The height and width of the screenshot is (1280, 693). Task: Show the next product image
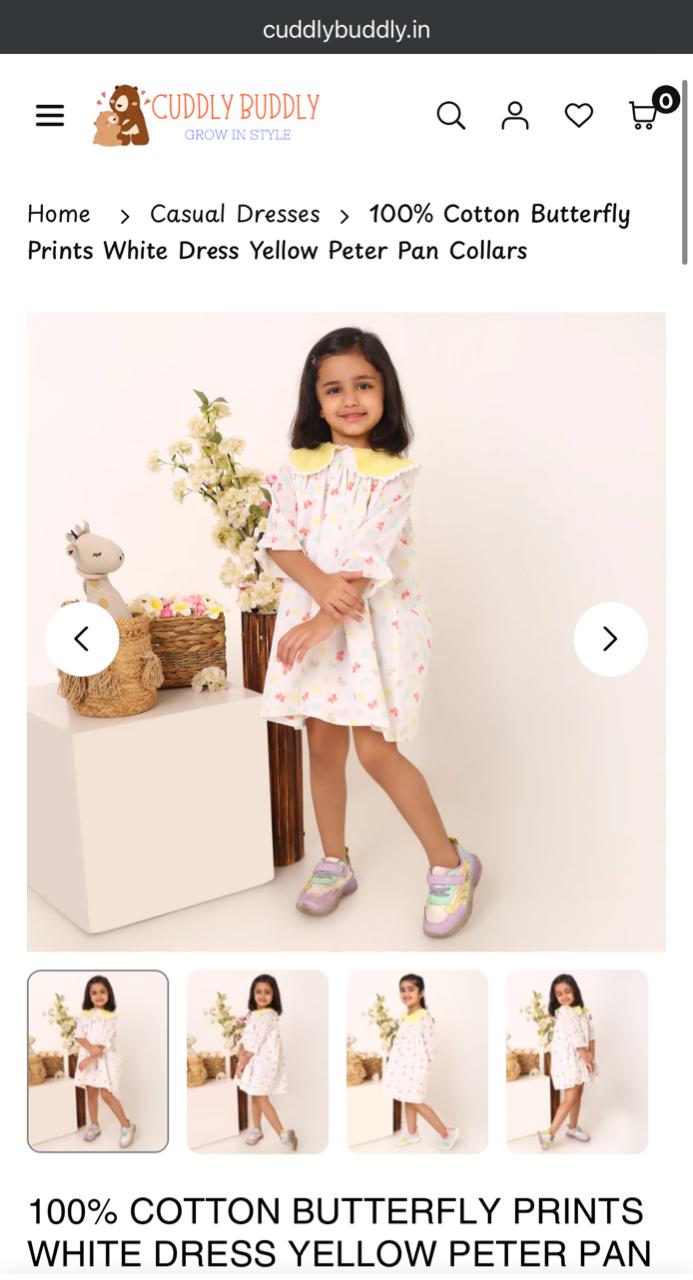pos(610,639)
